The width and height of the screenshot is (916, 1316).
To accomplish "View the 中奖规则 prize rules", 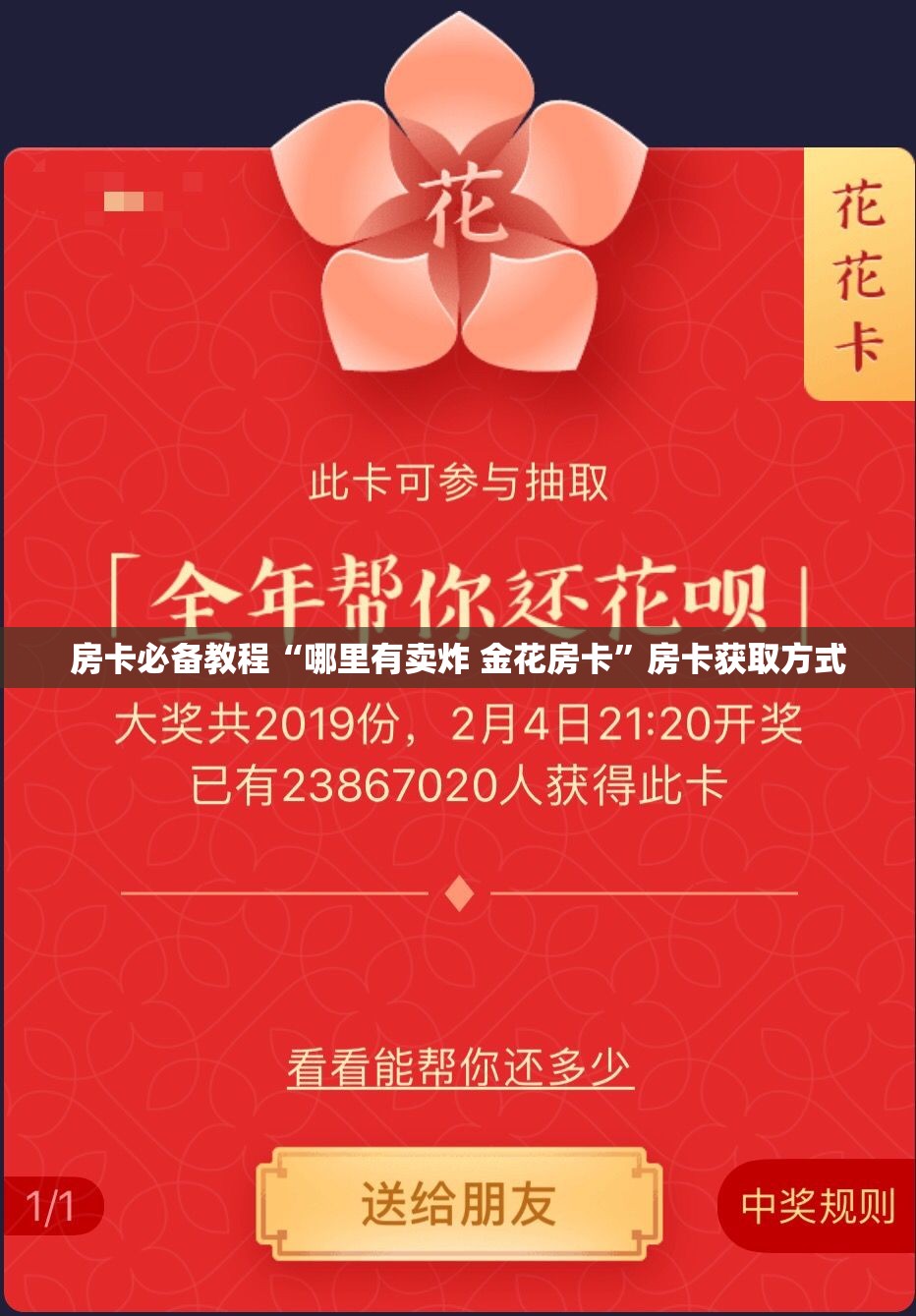I will tap(818, 1205).
